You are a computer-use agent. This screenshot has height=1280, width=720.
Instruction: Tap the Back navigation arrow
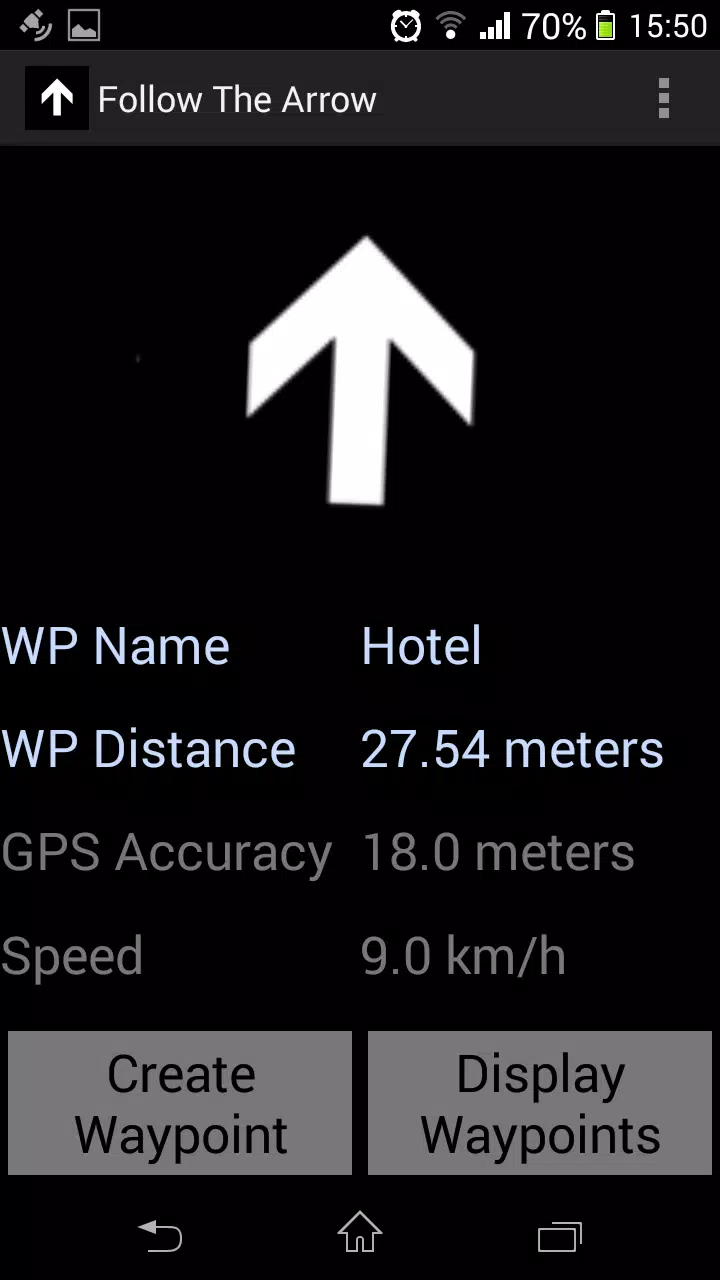[x=160, y=1237]
